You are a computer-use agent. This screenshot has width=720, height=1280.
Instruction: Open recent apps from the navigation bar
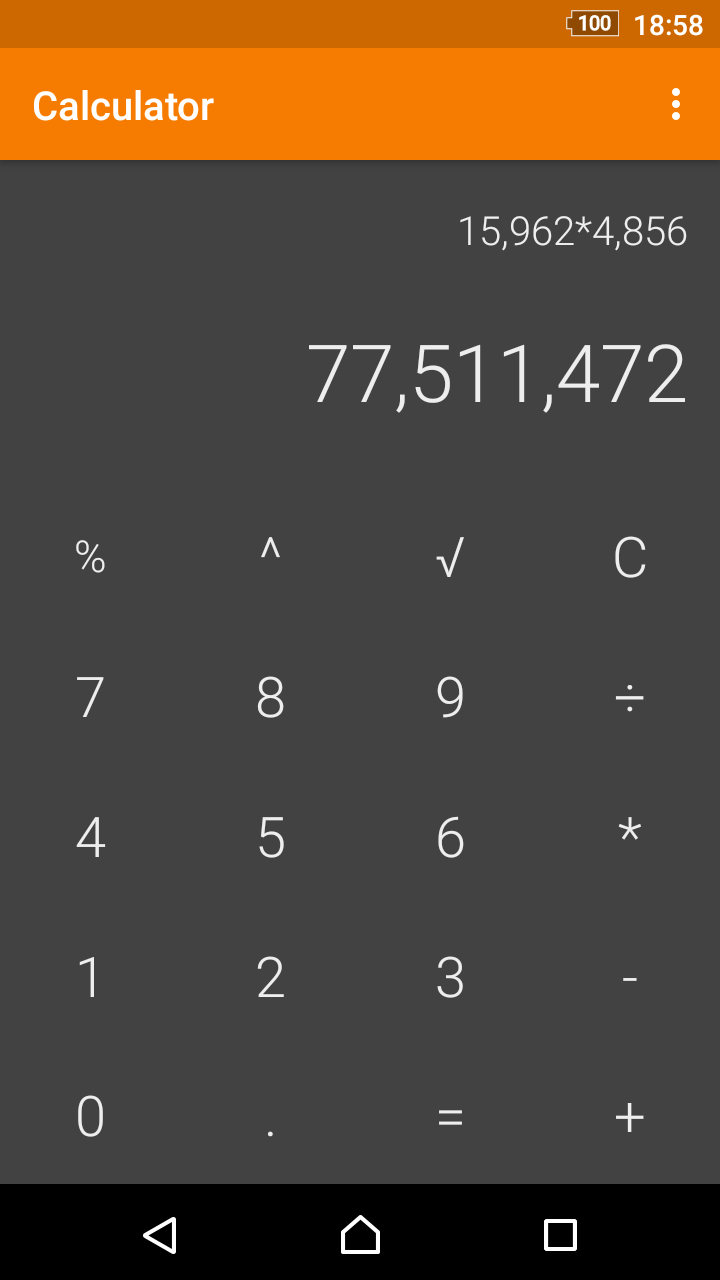click(560, 1234)
